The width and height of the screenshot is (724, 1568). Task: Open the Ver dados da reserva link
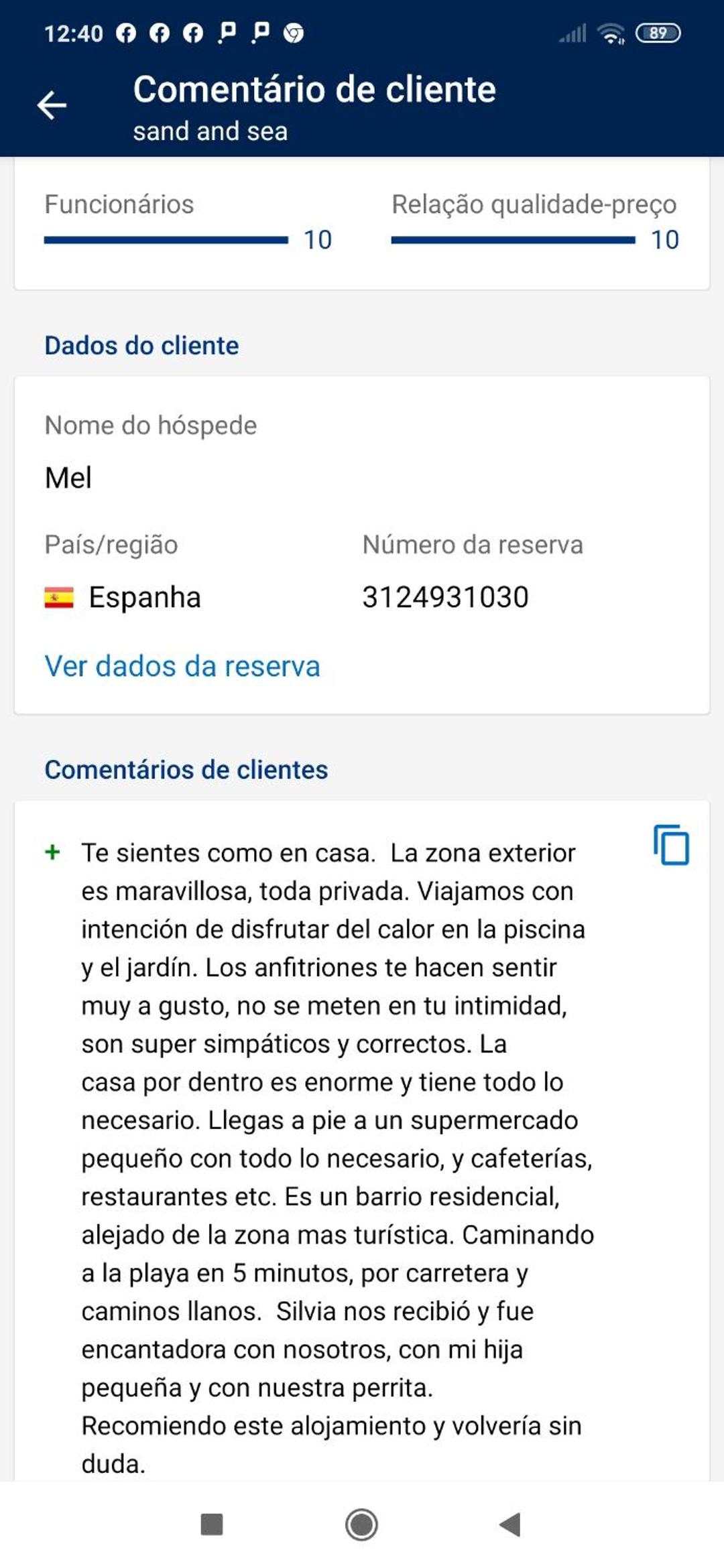click(182, 666)
